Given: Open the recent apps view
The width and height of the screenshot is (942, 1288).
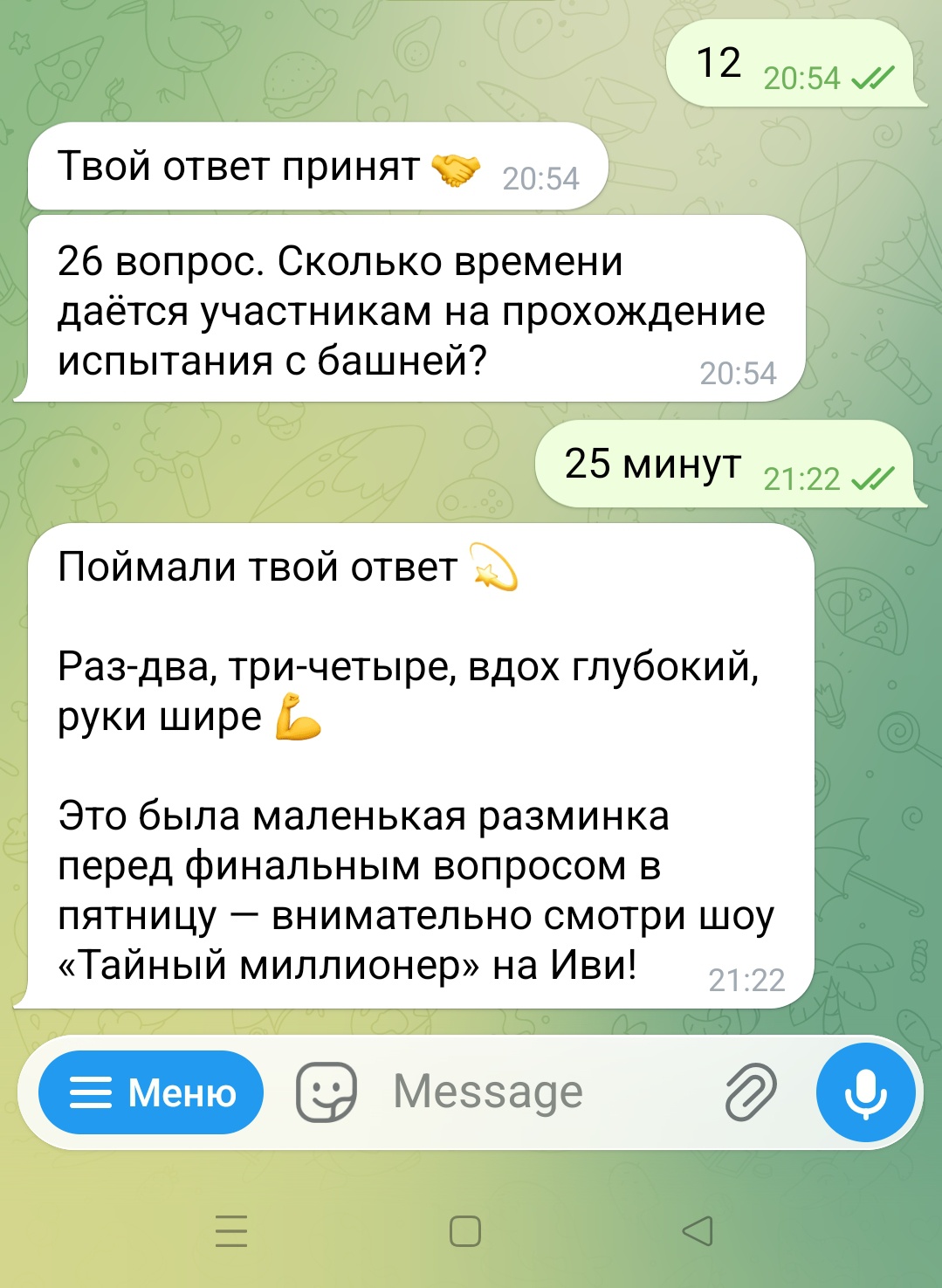Looking at the screenshot, I should tap(231, 1231).
